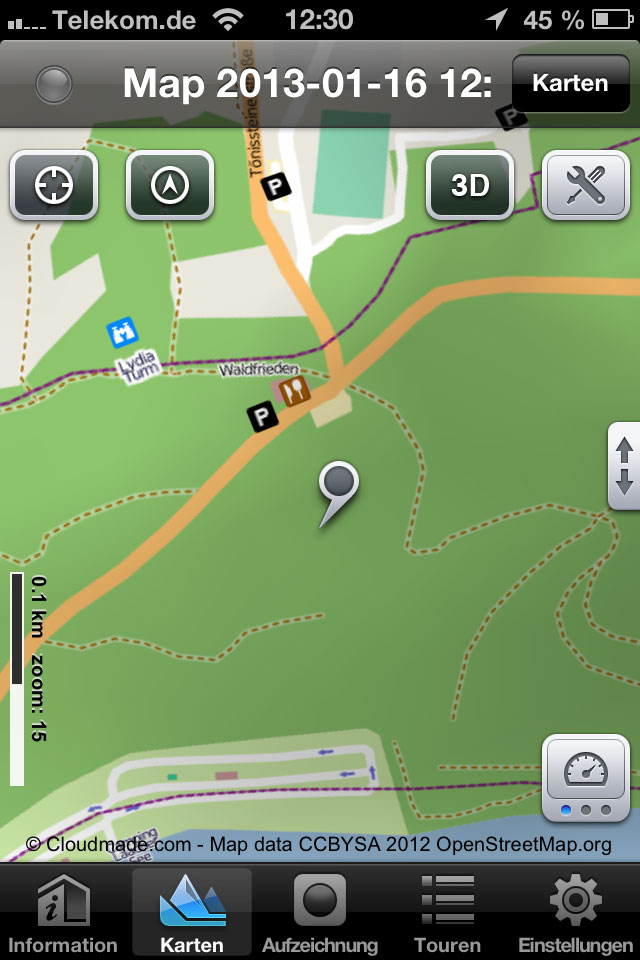Open the Touren tab
Image resolution: width=640 pixels, height=960 pixels.
447,914
